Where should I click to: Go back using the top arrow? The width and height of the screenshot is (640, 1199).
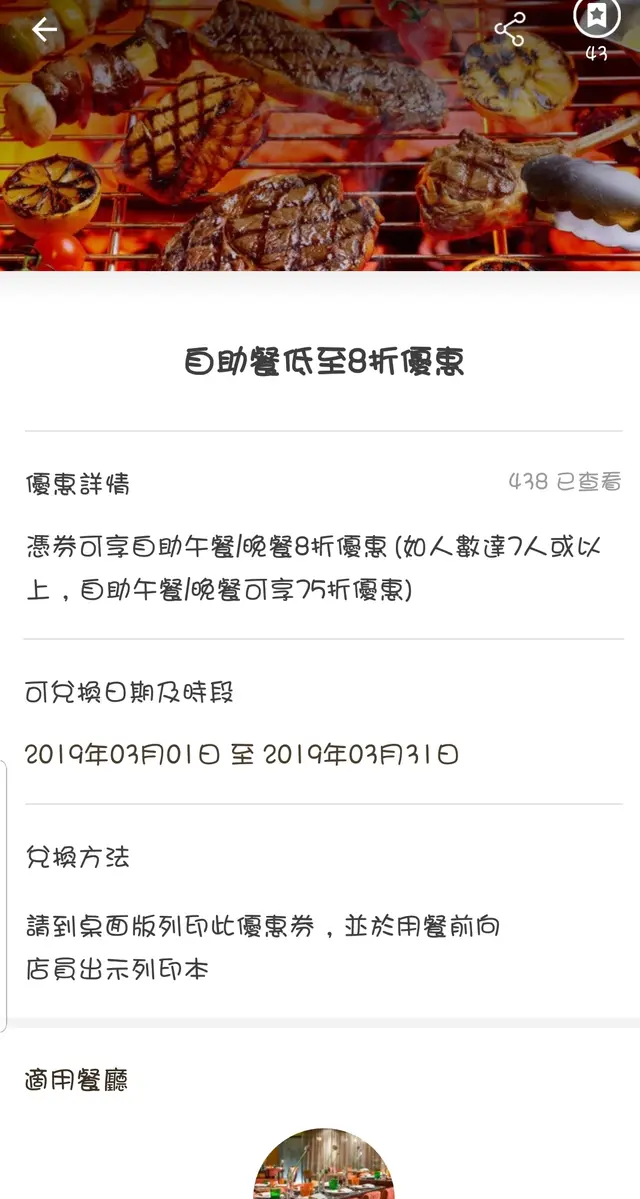(44, 30)
